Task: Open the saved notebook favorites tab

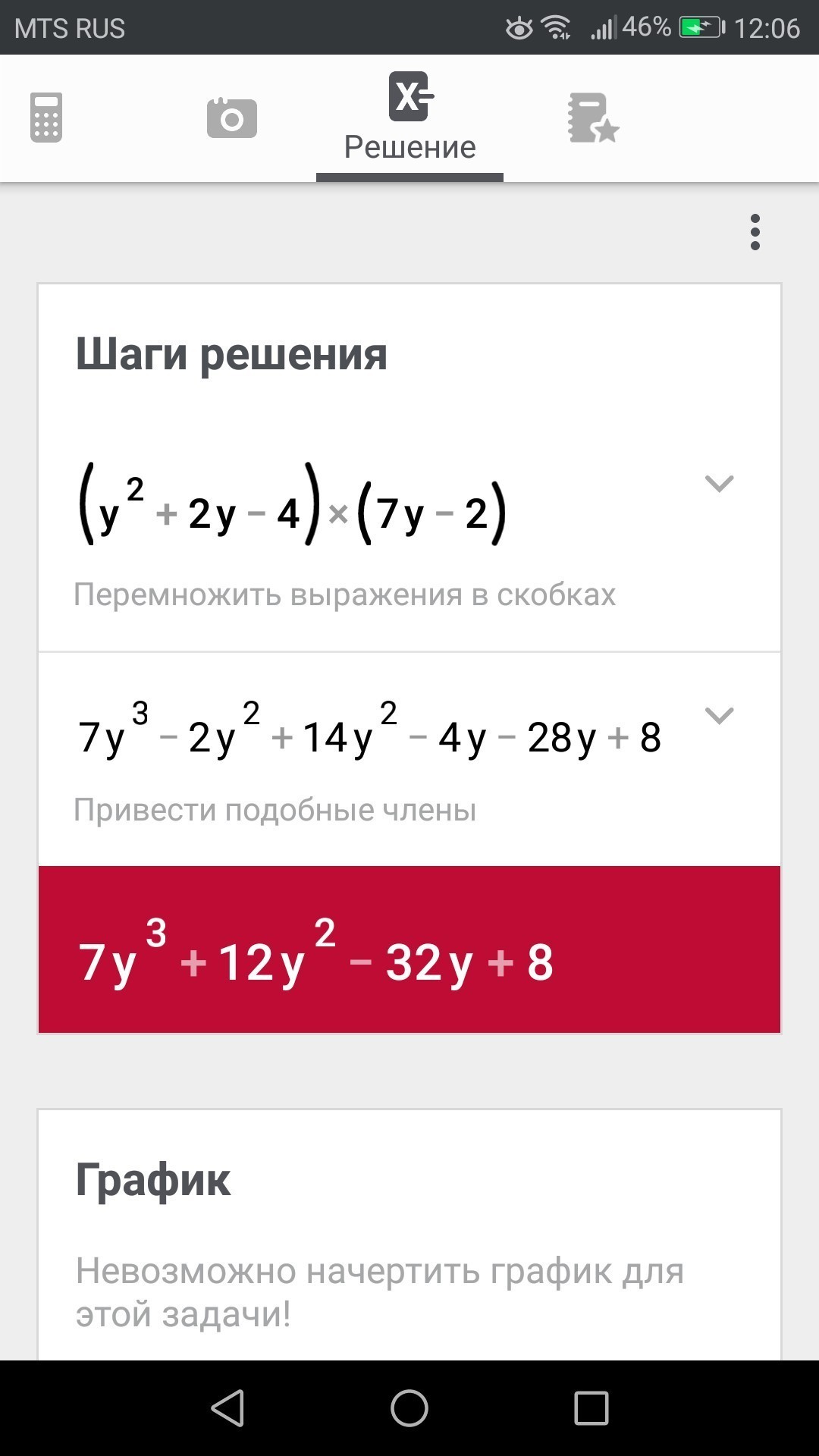Action: point(593,118)
